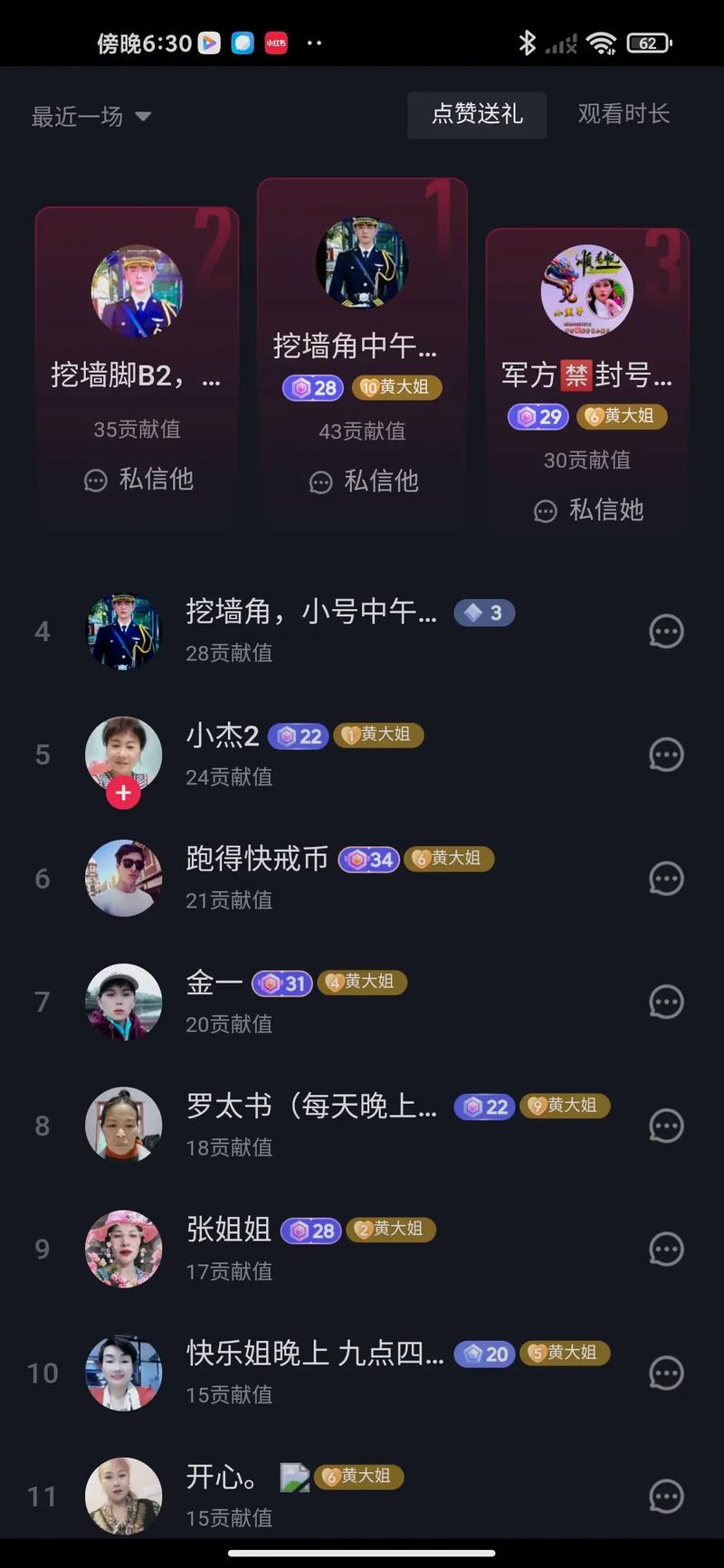
Task: Click level badge 28 under 挖墙角中午
Action: 311,387
